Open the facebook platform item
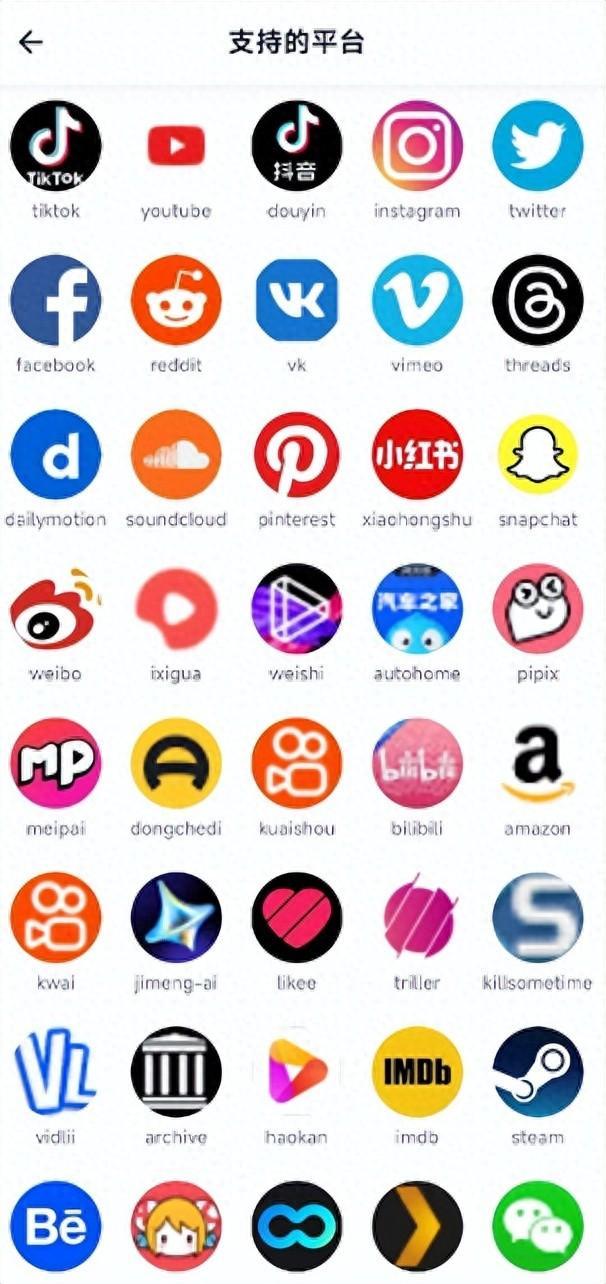Screen dimensions: 606x1284 [56, 300]
